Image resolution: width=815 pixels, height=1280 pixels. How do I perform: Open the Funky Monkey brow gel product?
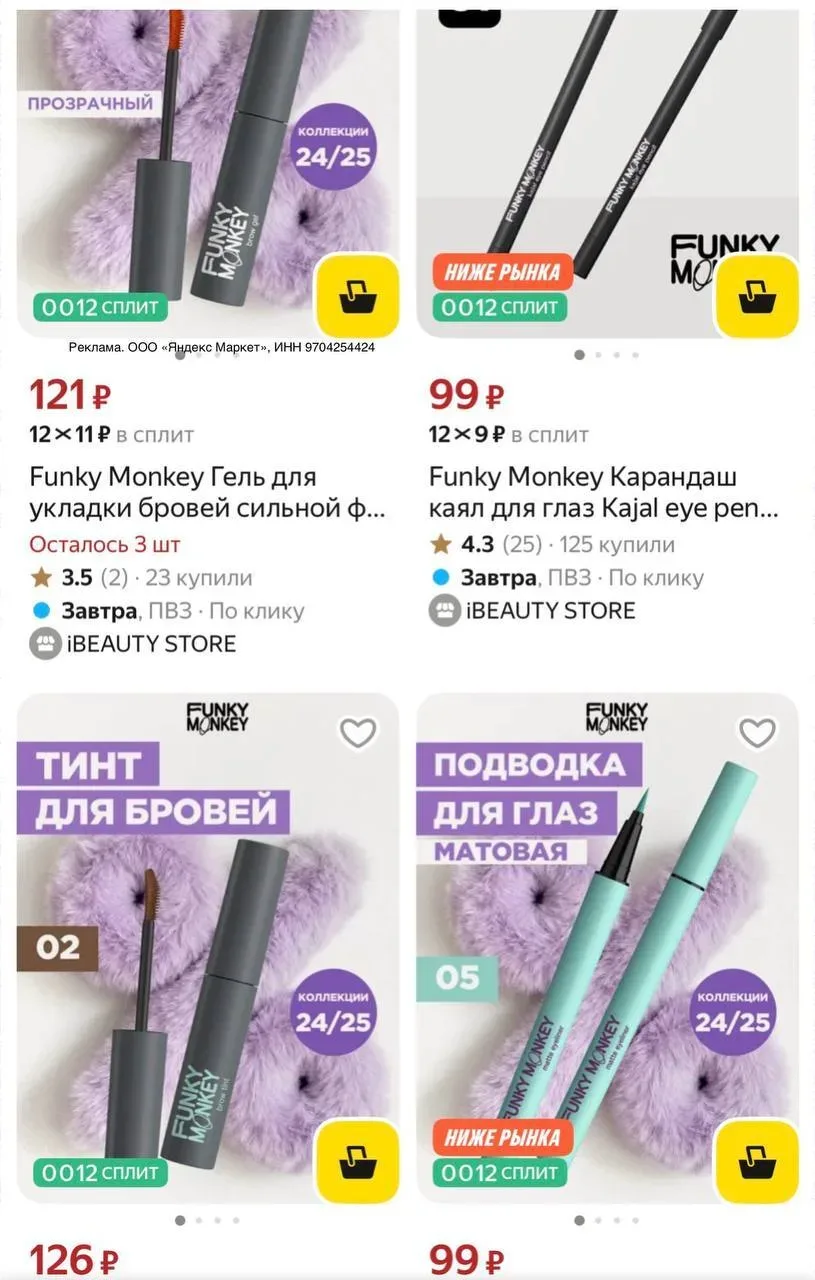click(206, 493)
